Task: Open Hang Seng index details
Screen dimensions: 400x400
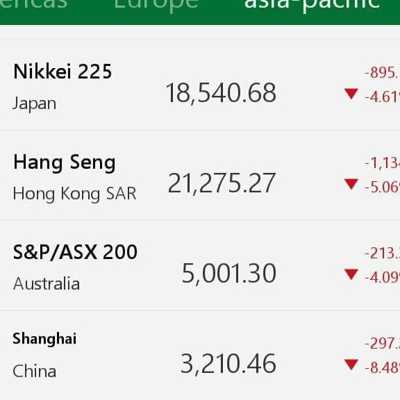Action: [x=200, y=176]
